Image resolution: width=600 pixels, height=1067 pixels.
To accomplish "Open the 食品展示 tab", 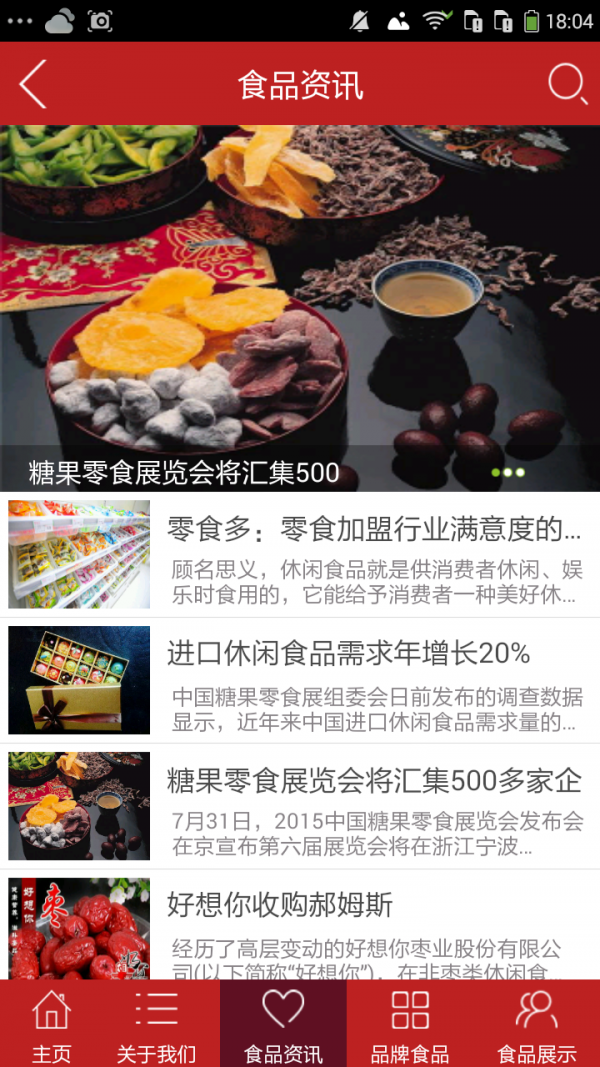I will pyautogui.click(x=537, y=1024).
